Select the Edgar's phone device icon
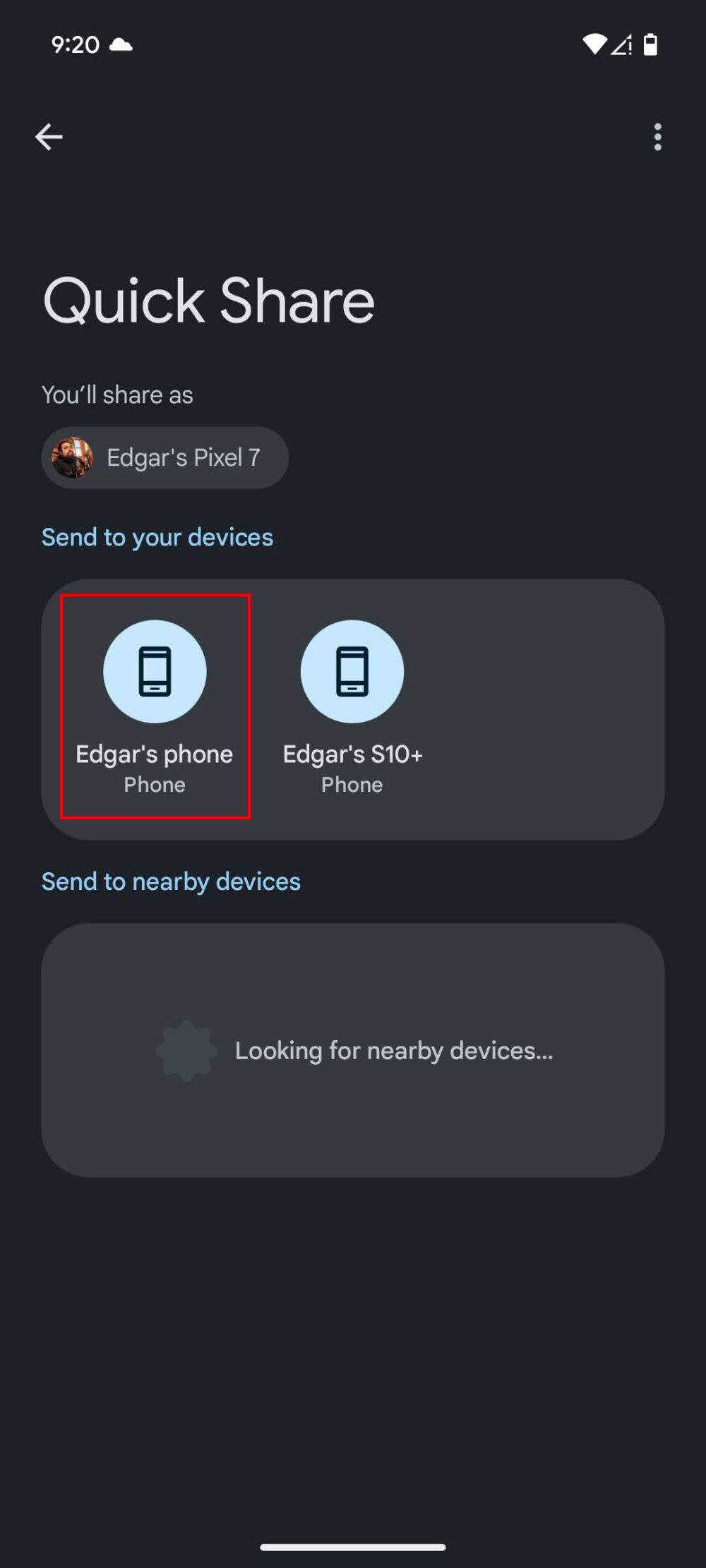706x1568 pixels. [x=155, y=671]
